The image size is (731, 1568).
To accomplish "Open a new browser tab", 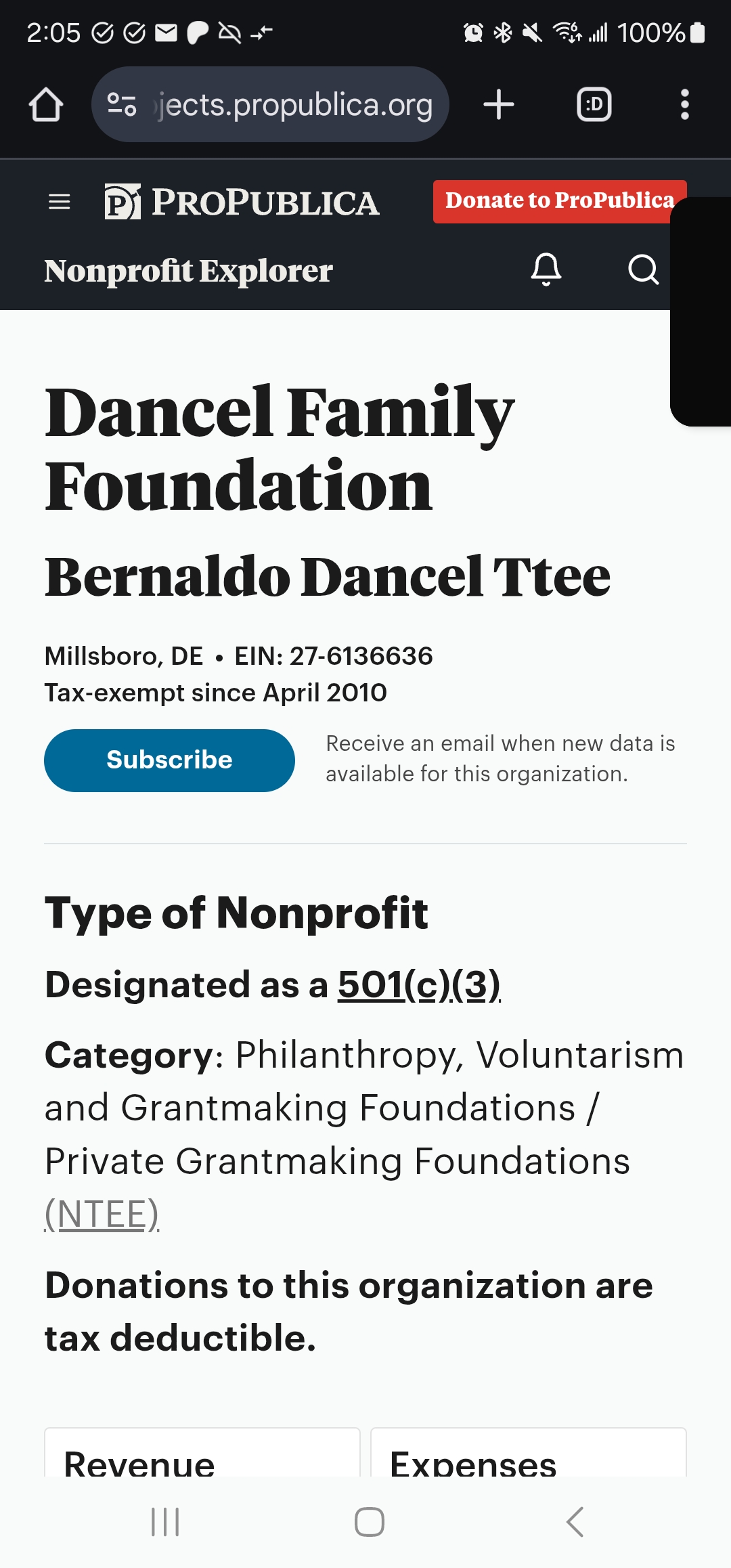I will (x=499, y=105).
